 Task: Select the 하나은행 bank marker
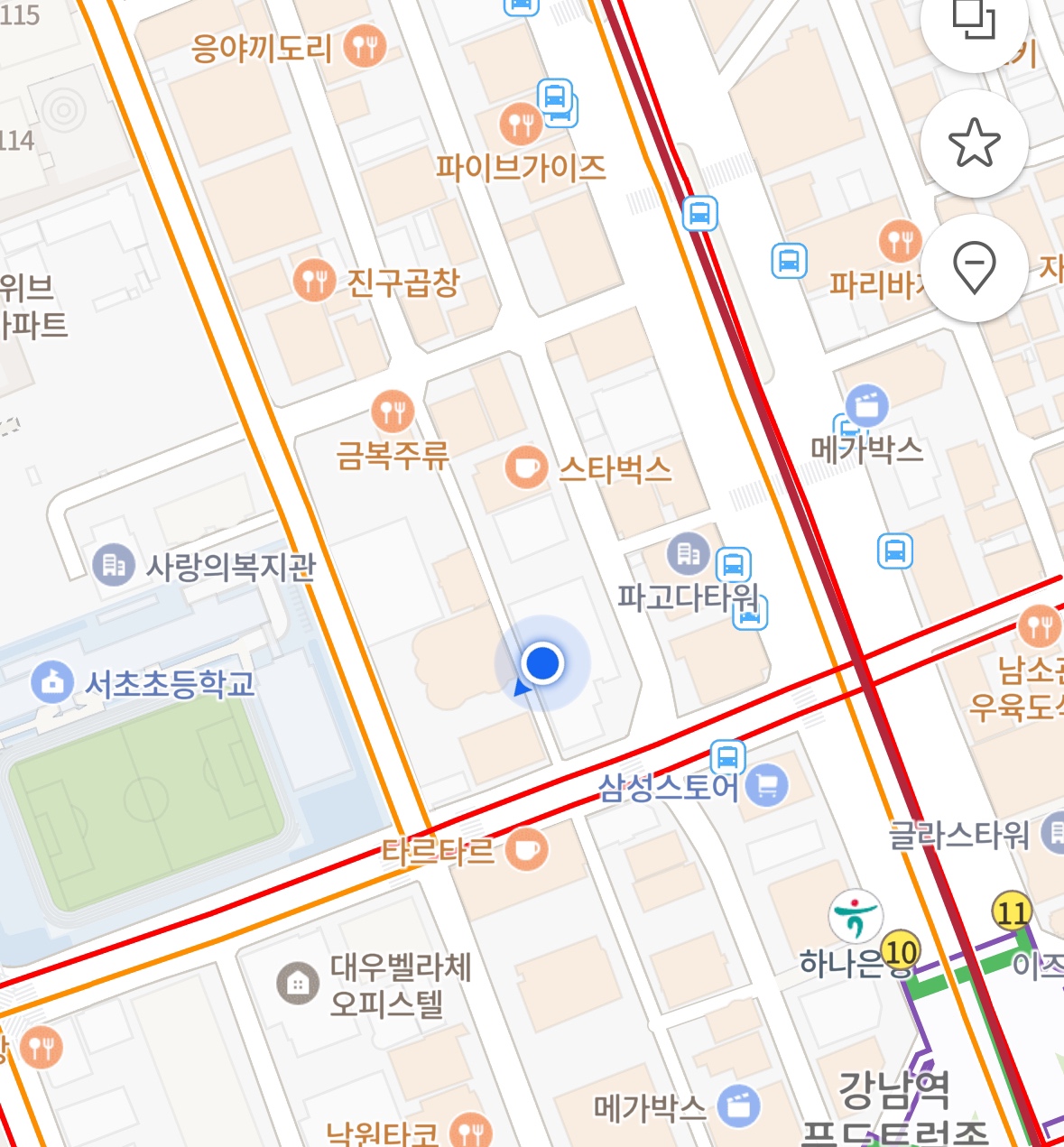point(855,918)
